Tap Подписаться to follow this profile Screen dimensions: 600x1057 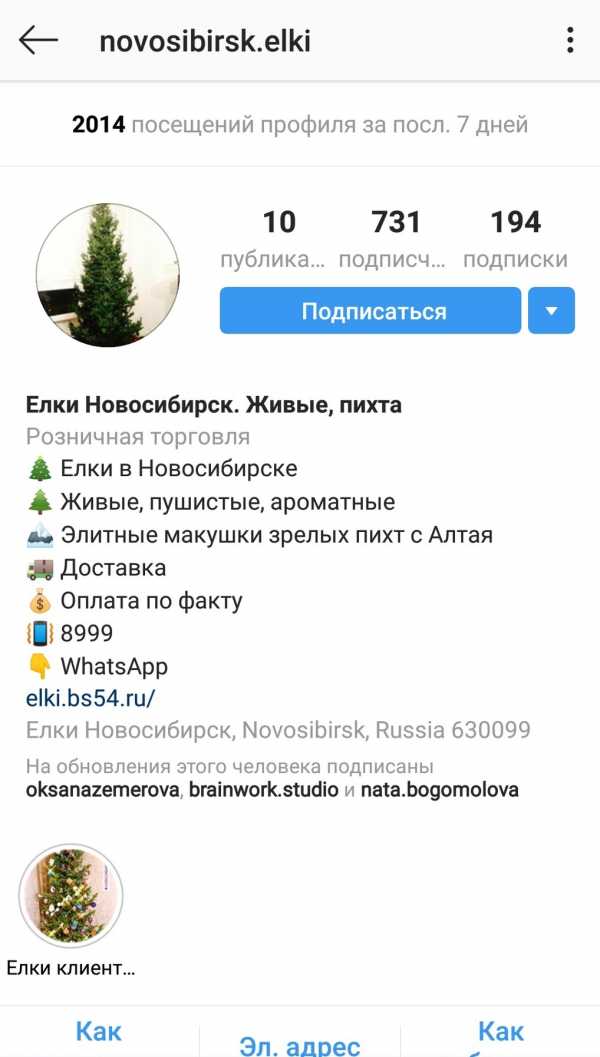[x=371, y=311]
